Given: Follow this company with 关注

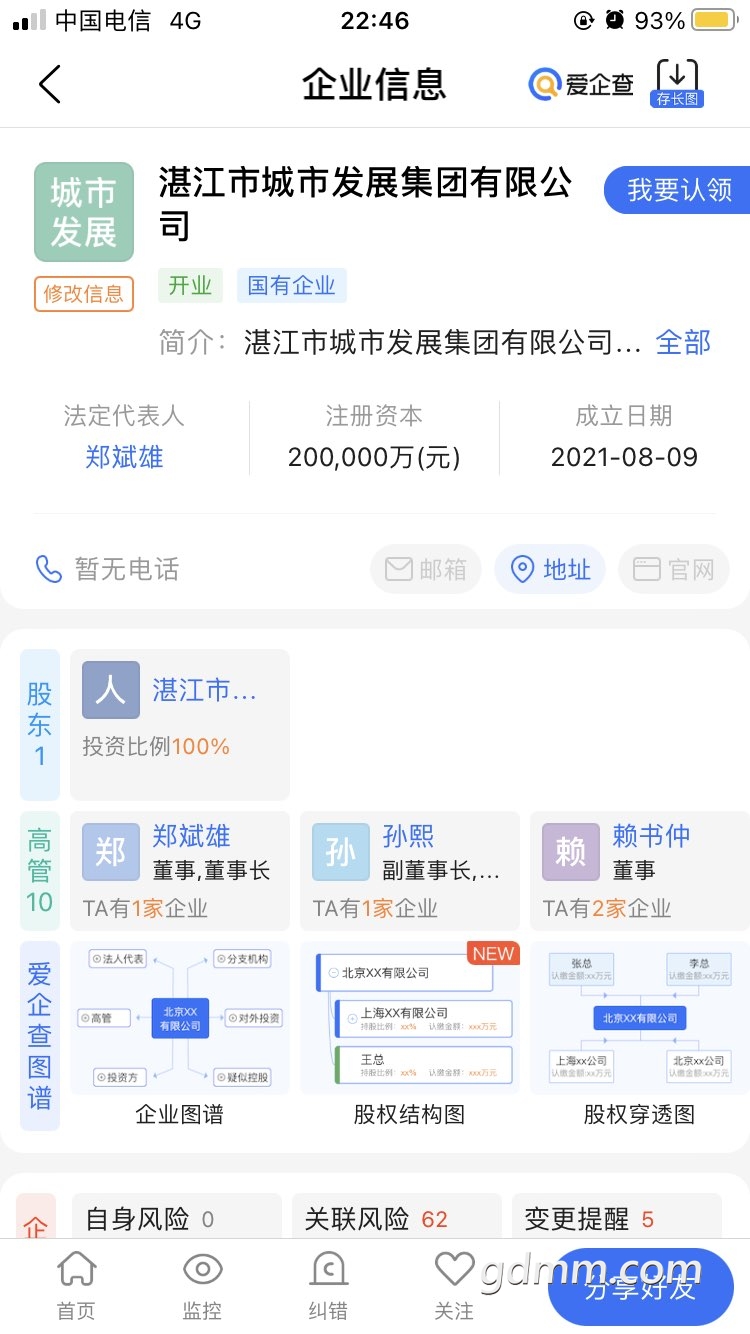Looking at the screenshot, I should click(454, 1286).
